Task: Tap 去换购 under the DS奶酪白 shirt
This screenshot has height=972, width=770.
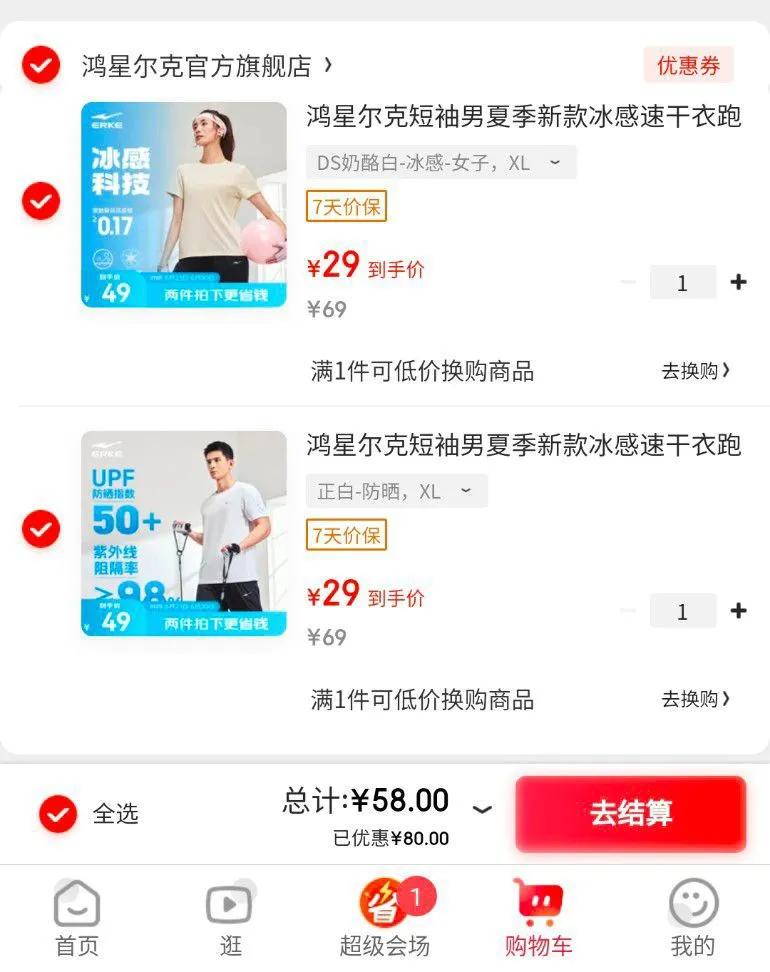Action: [x=695, y=371]
